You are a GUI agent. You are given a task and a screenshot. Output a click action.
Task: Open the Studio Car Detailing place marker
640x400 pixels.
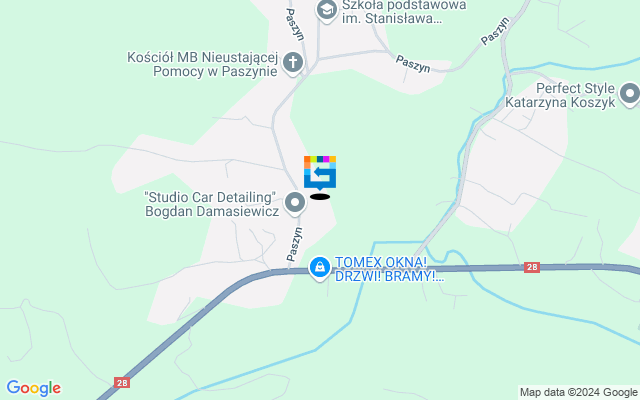(x=294, y=204)
